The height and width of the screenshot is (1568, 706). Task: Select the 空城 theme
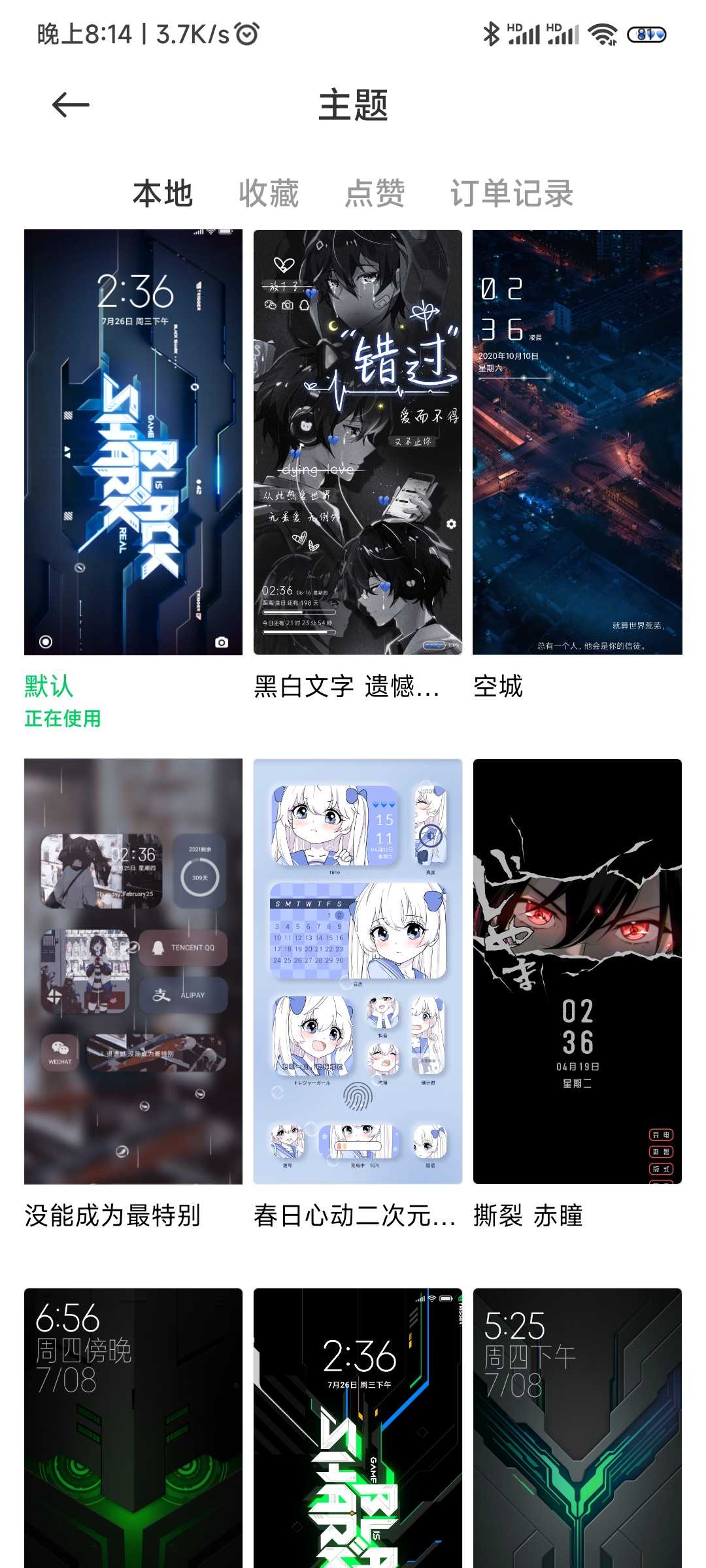tap(577, 442)
